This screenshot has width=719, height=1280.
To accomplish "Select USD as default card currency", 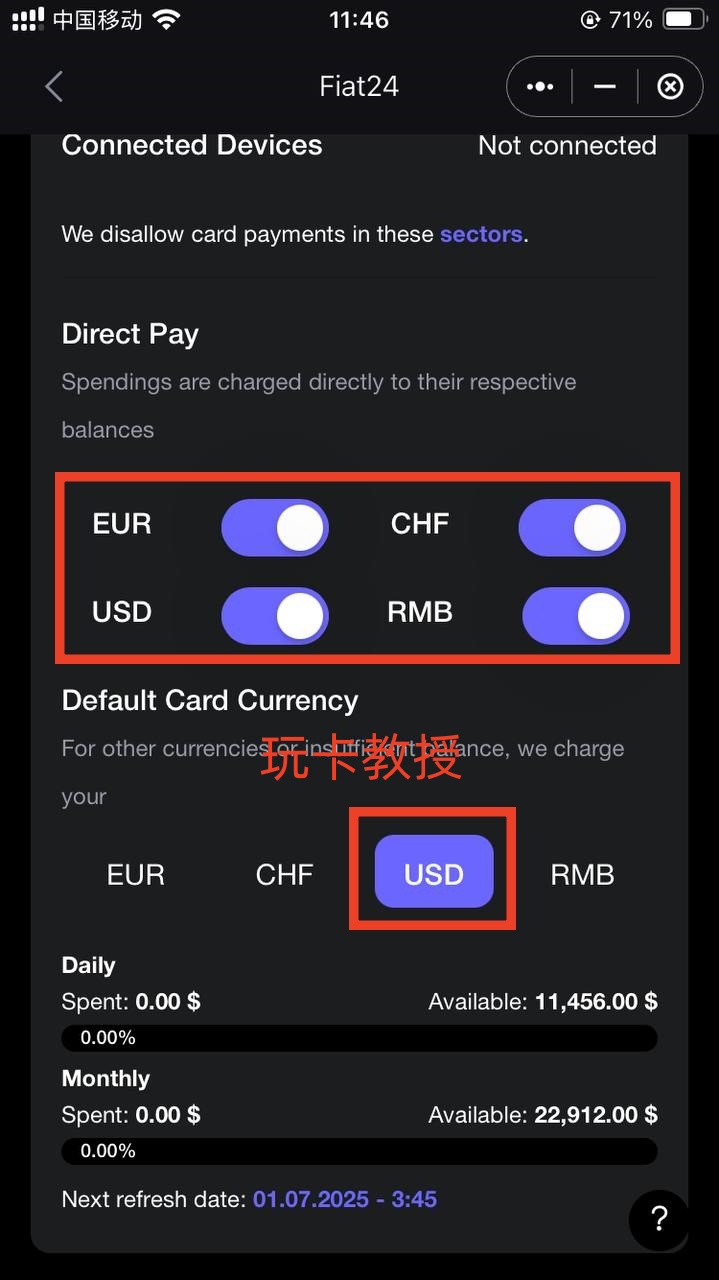I will pos(434,873).
